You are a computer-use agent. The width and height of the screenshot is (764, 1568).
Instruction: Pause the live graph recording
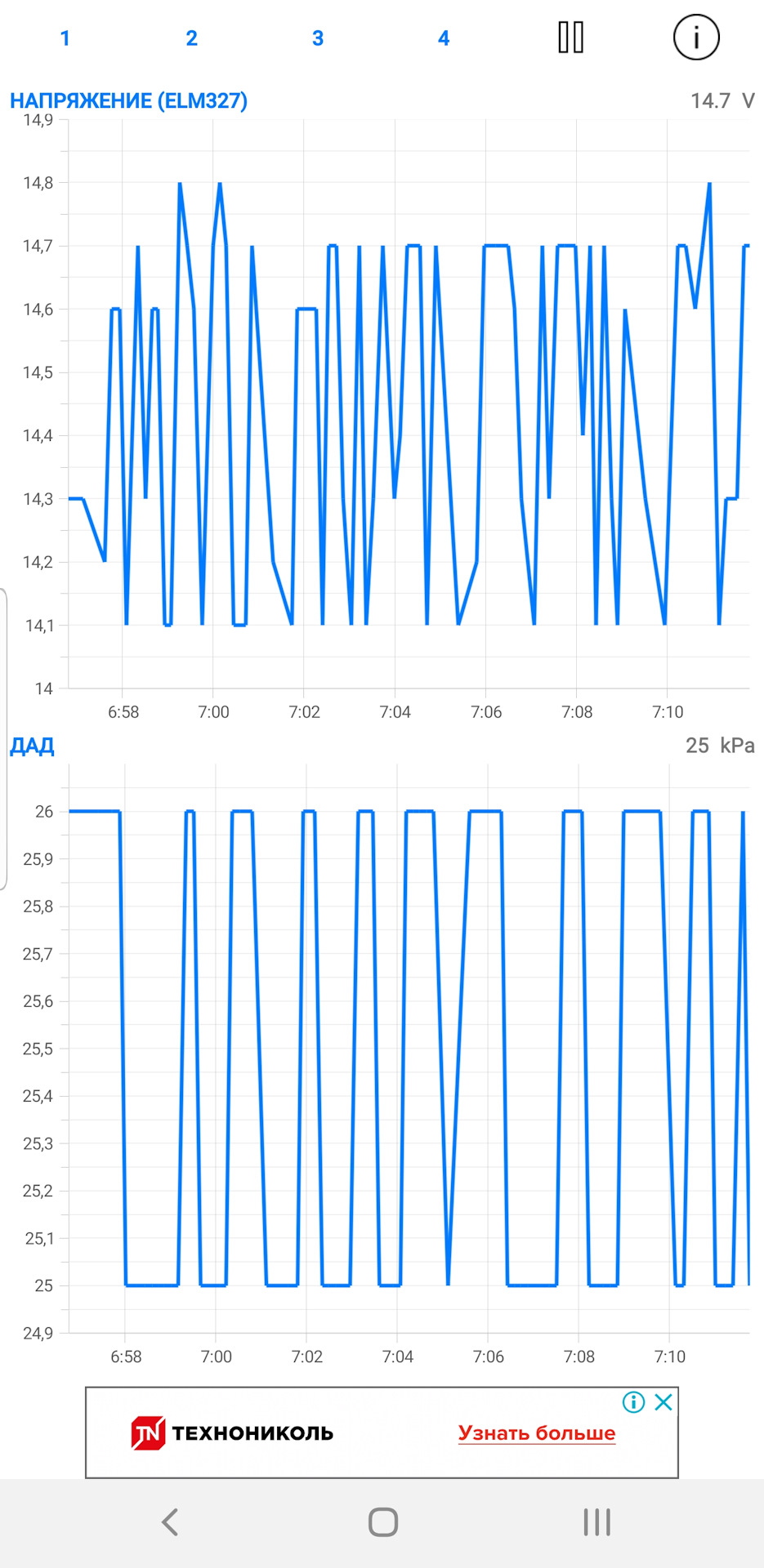coord(570,38)
